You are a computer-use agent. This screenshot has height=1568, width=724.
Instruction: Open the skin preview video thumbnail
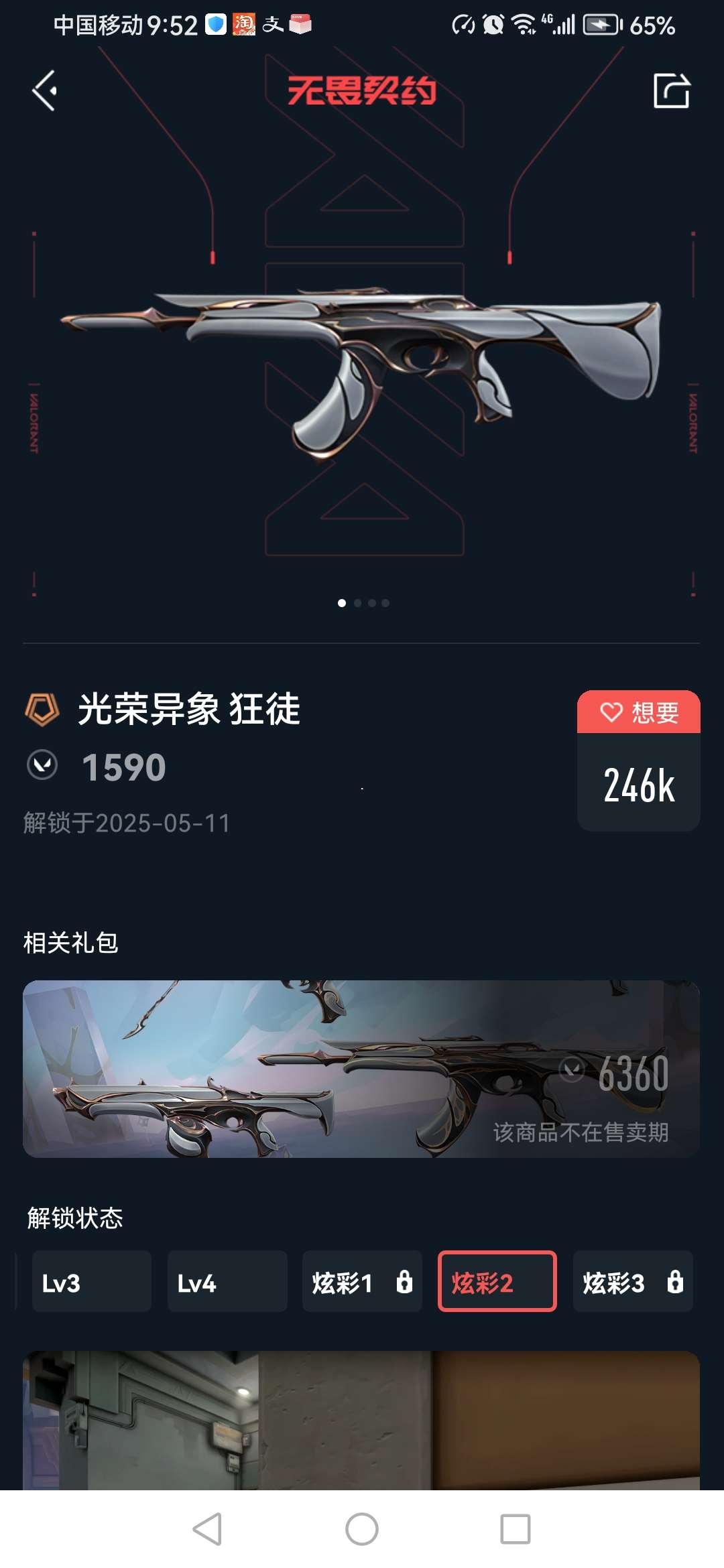coord(361,1421)
